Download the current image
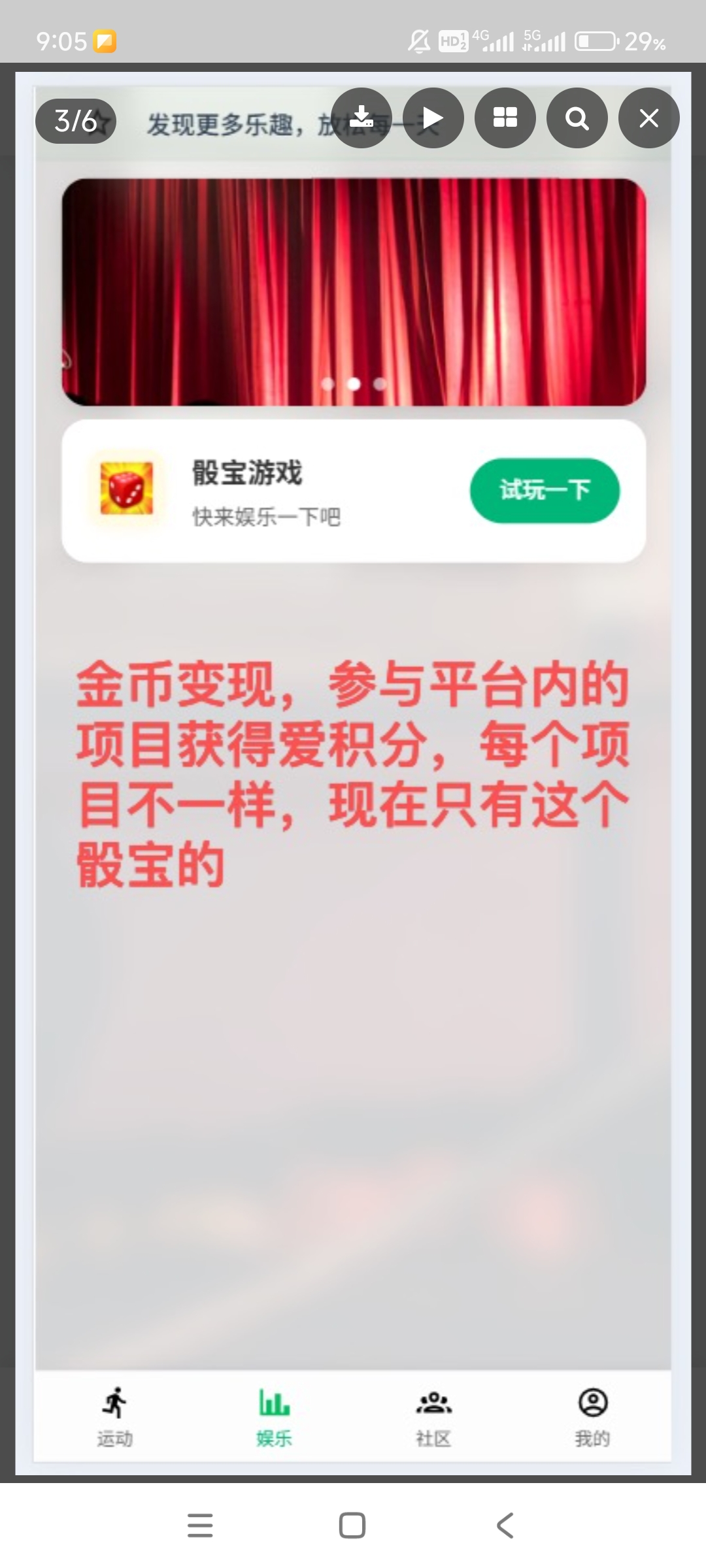Image resolution: width=706 pixels, height=1568 pixels. tap(361, 118)
